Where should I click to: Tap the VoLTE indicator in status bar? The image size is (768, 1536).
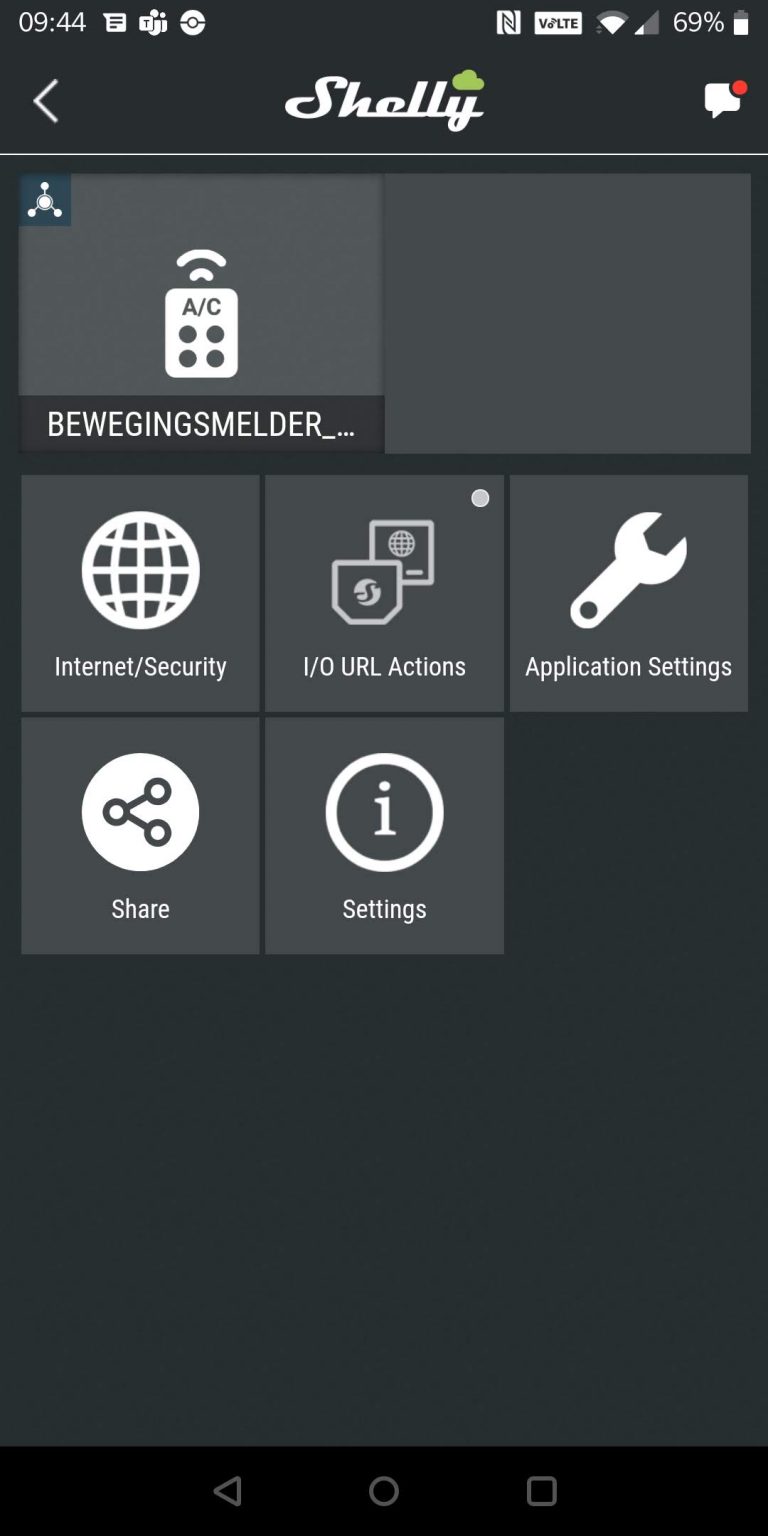[558, 22]
